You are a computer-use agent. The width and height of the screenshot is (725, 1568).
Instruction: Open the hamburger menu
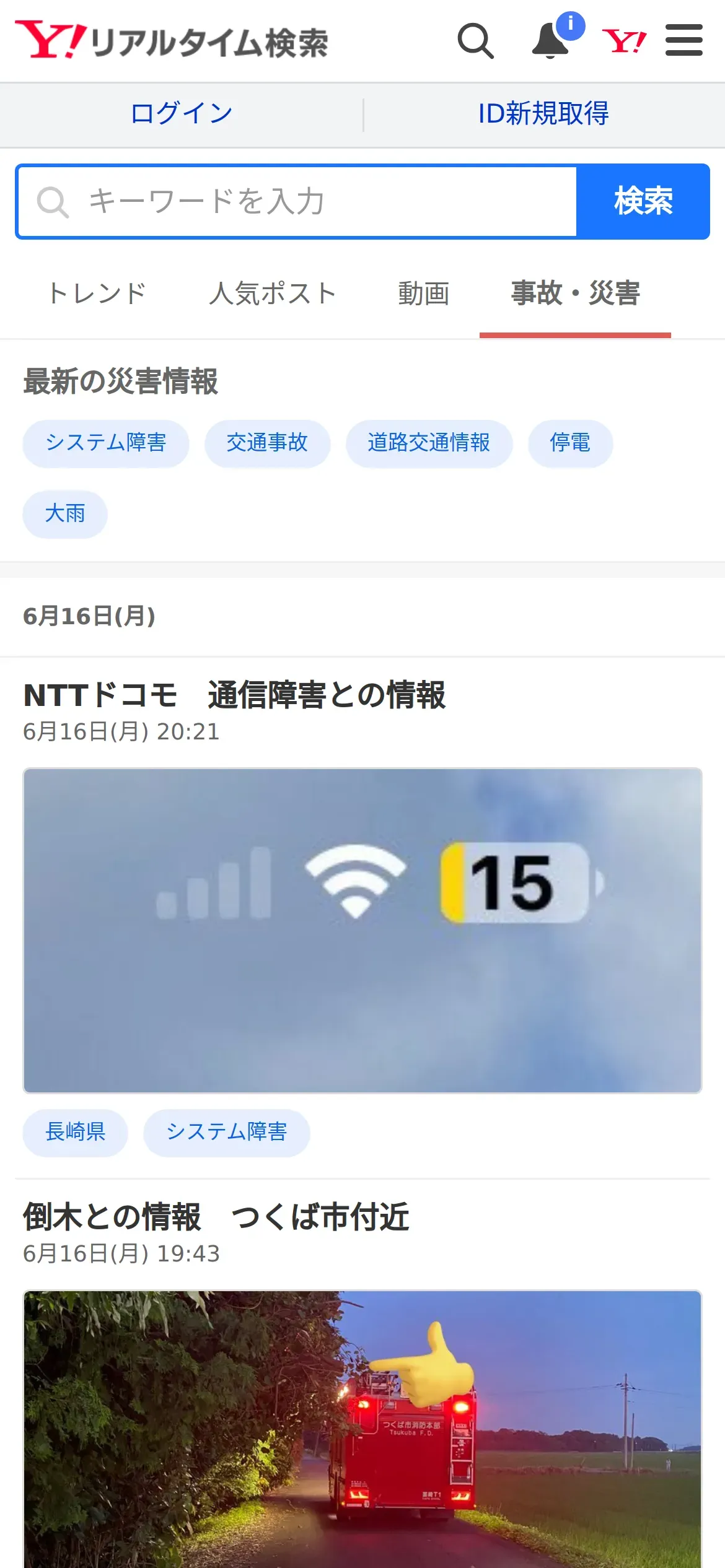click(x=683, y=41)
